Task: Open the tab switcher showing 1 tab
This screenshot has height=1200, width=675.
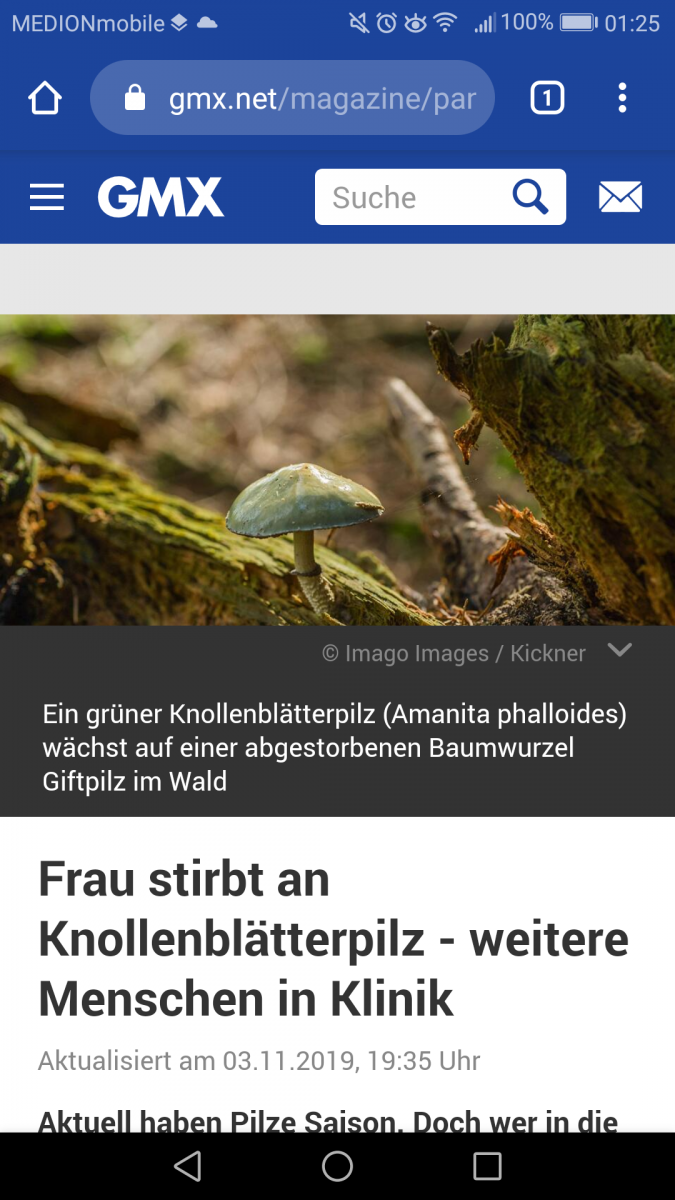Action: pyautogui.click(x=546, y=98)
